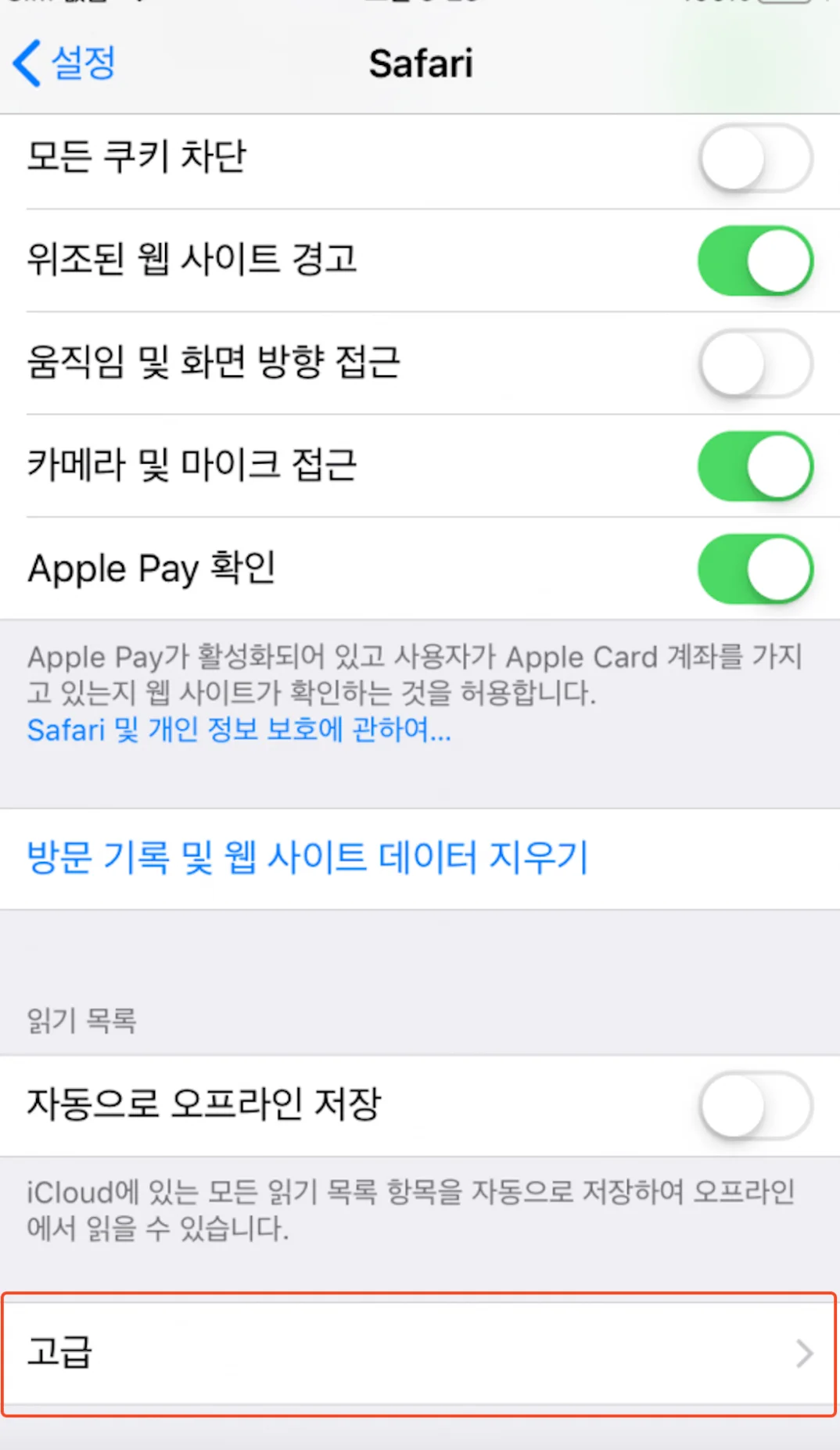Open Safari 및 개인 정보 보호에 관하여 link

click(x=239, y=730)
